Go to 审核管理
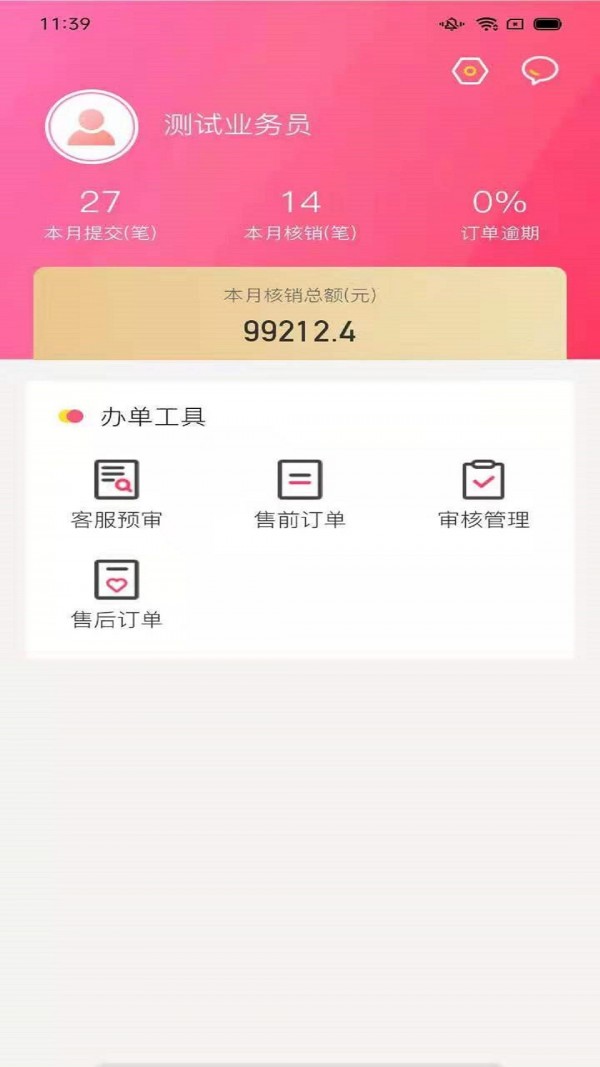The image size is (600, 1067). [x=483, y=494]
